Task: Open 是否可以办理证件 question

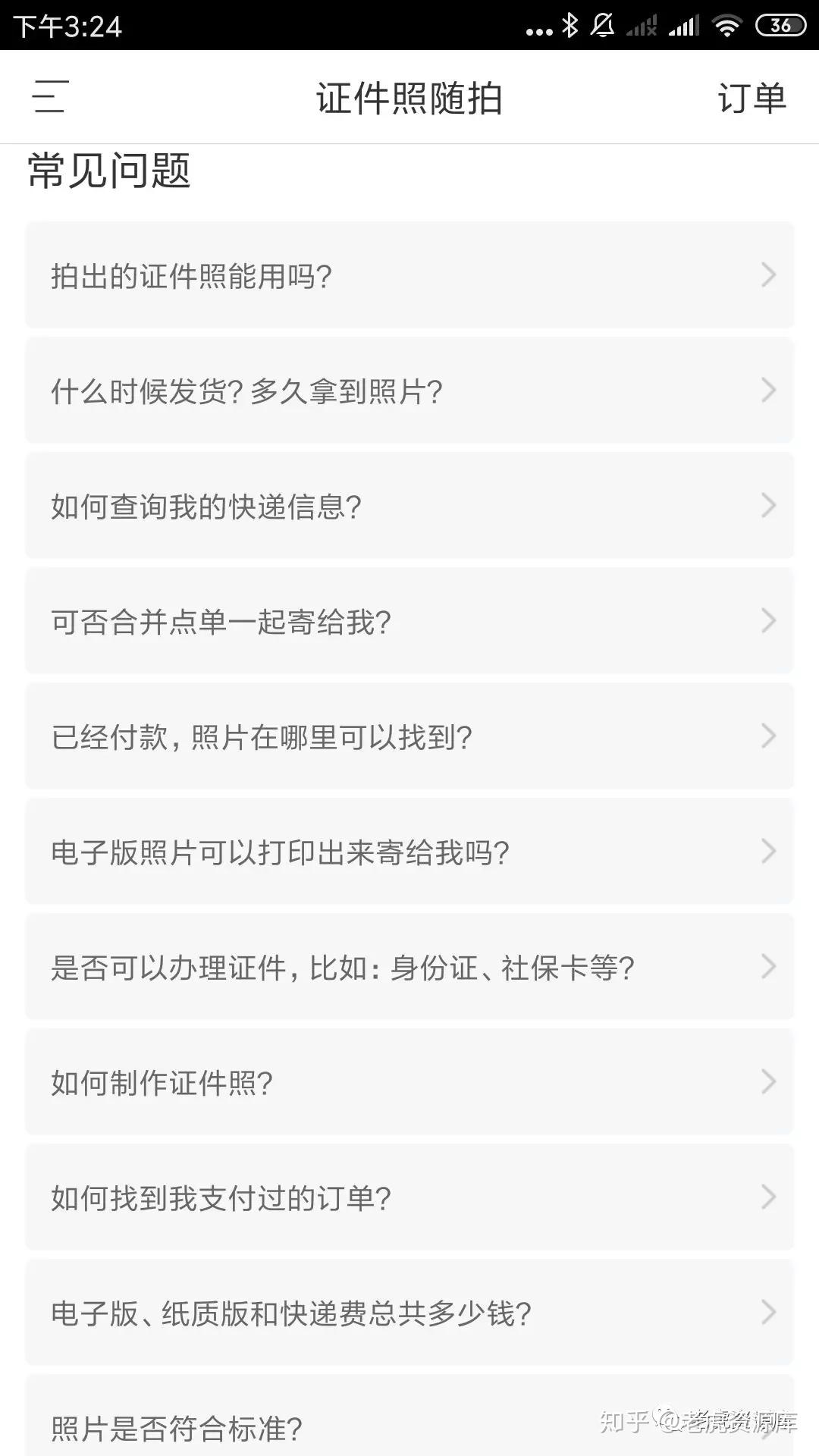Action: click(x=409, y=967)
